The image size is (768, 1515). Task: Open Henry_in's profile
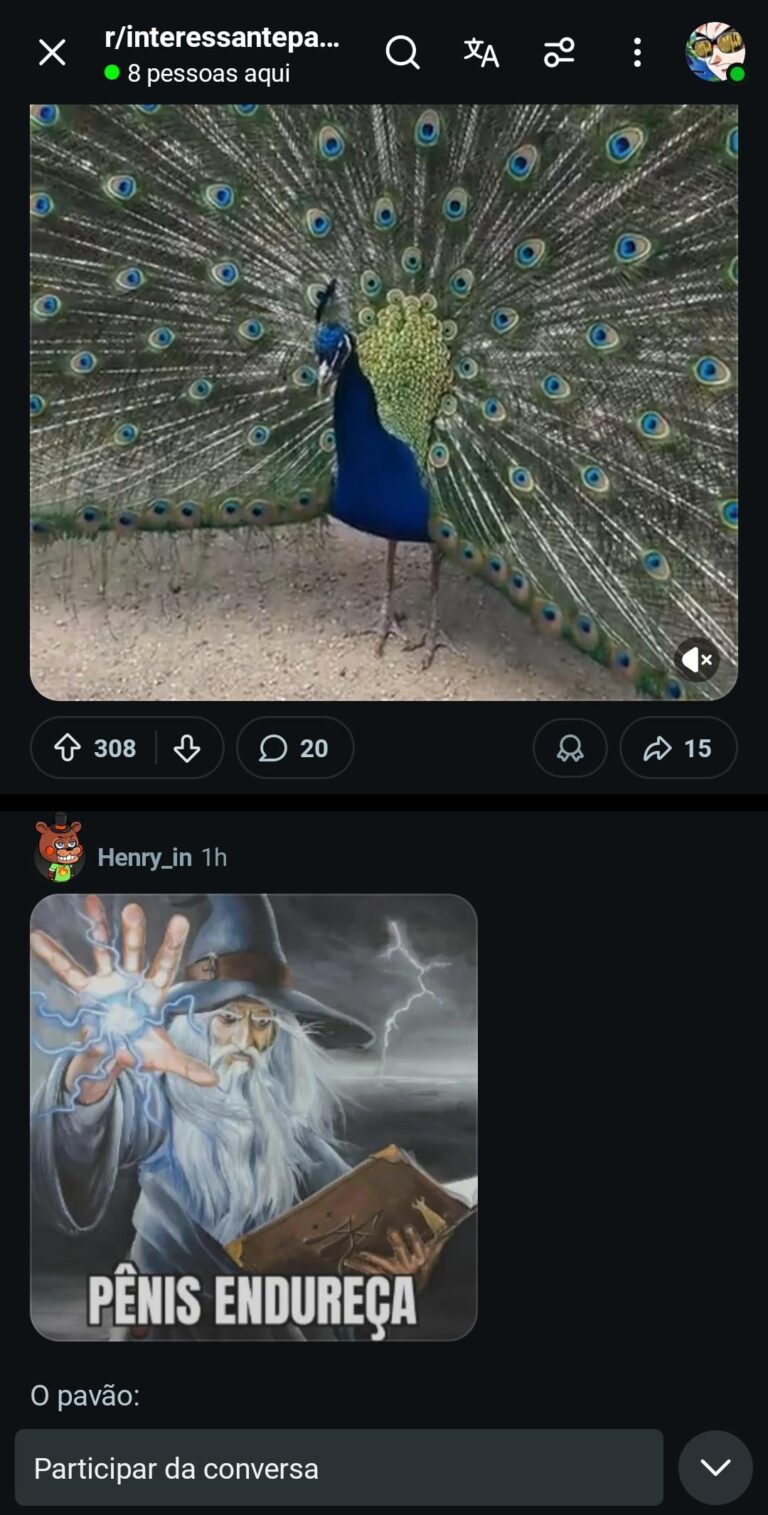tap(144, 857)
